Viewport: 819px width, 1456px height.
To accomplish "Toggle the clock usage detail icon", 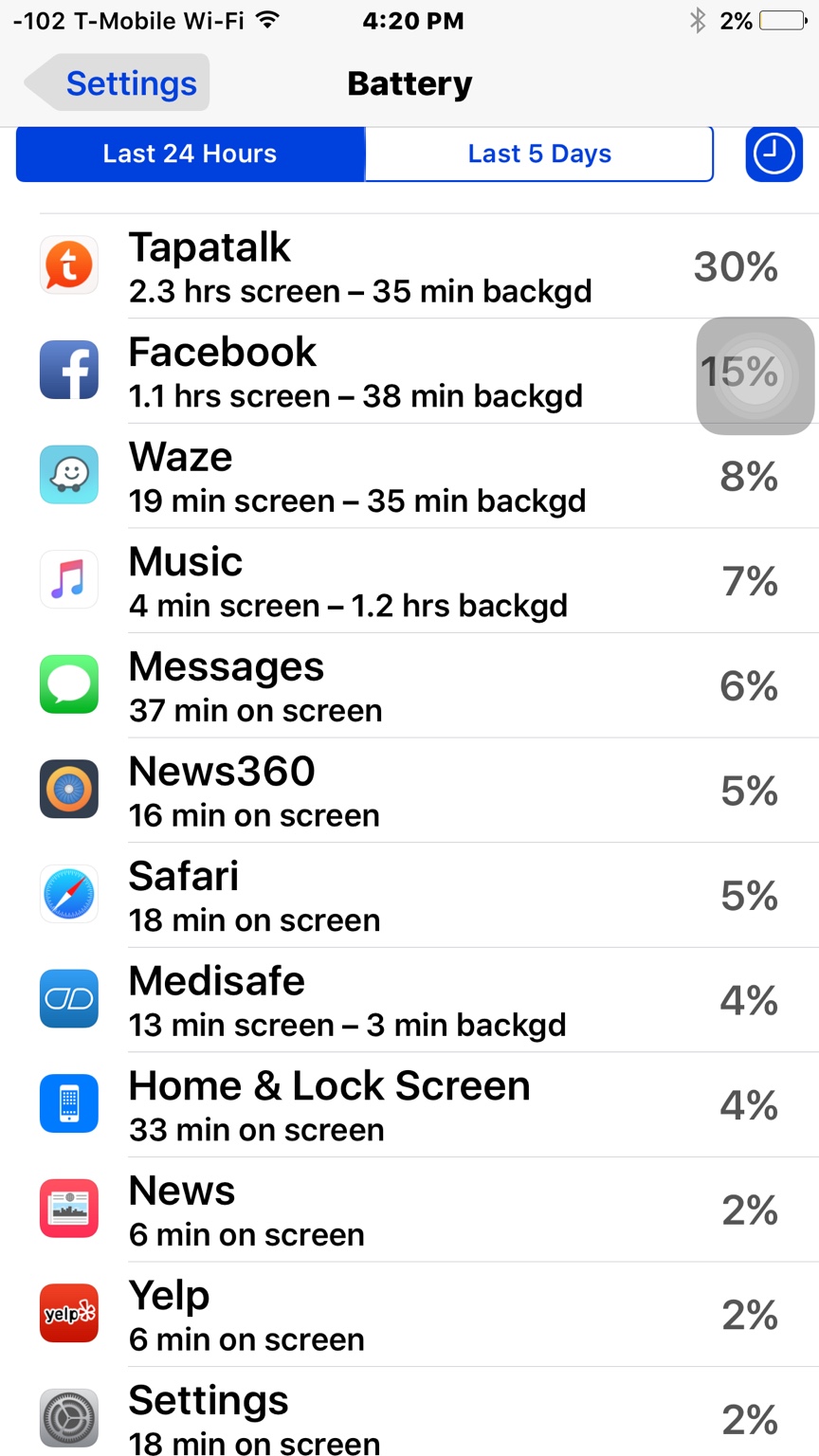I will (x=773, y=154).
